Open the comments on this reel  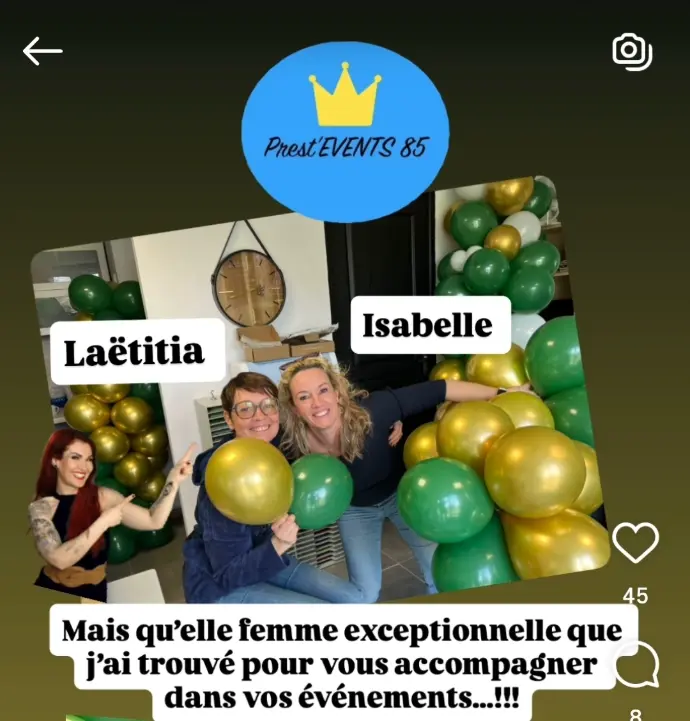(636, 665)
